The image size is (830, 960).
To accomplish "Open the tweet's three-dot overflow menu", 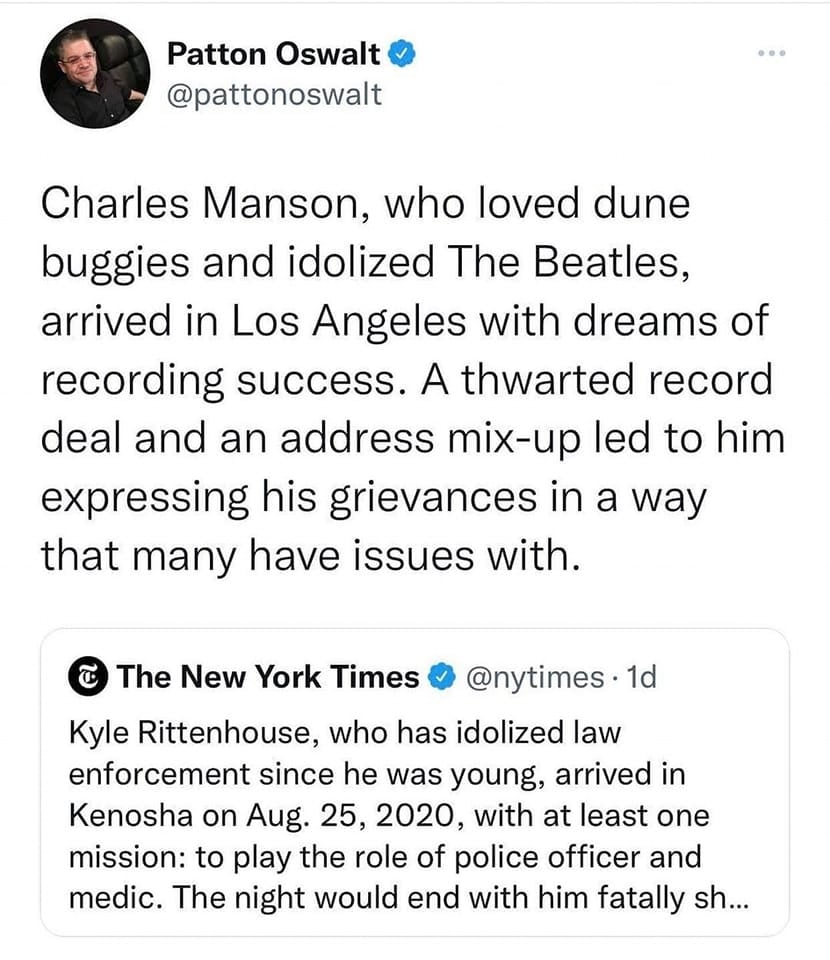I will click(768, 53).
